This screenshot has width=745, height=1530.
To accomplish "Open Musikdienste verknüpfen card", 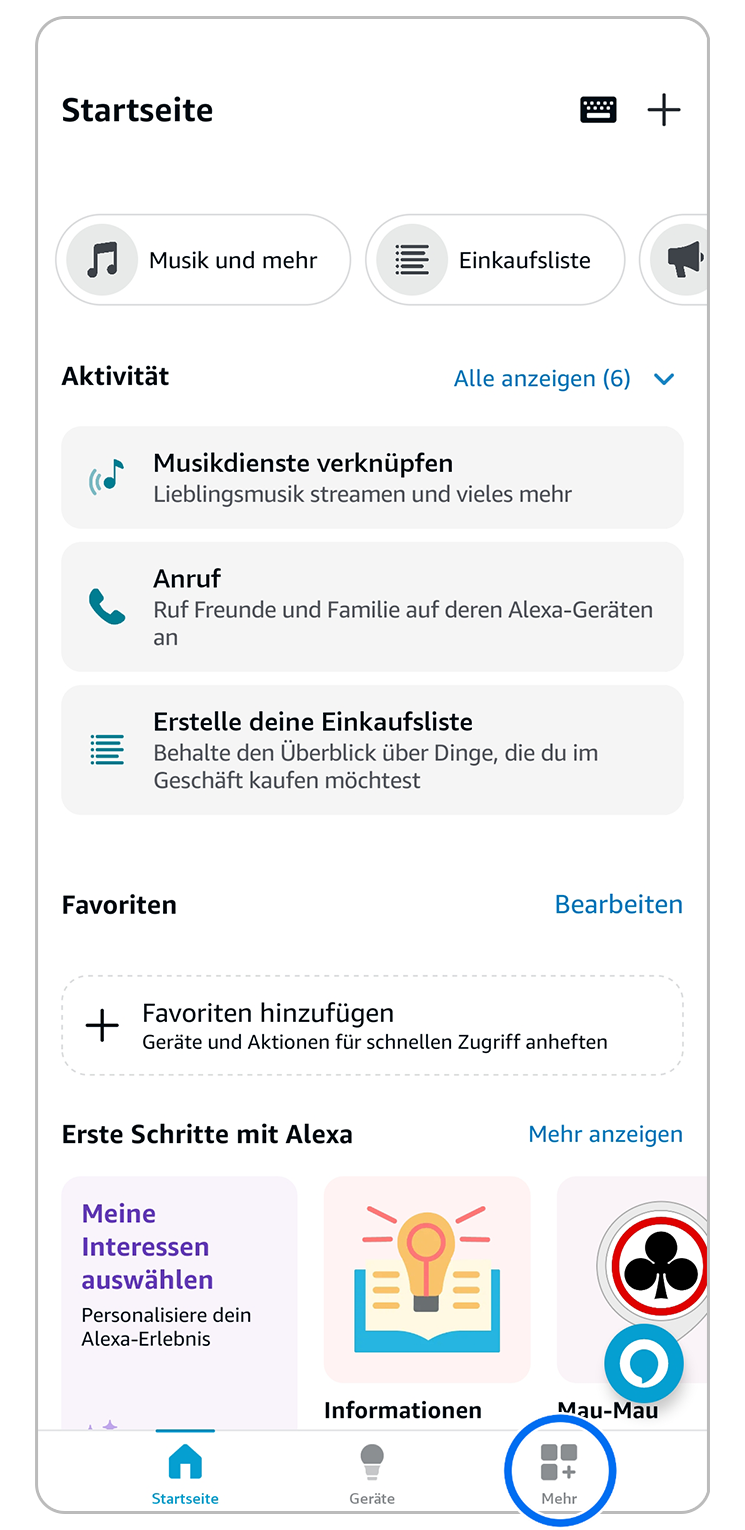I will pyautogui.click(x=372, y=477).
